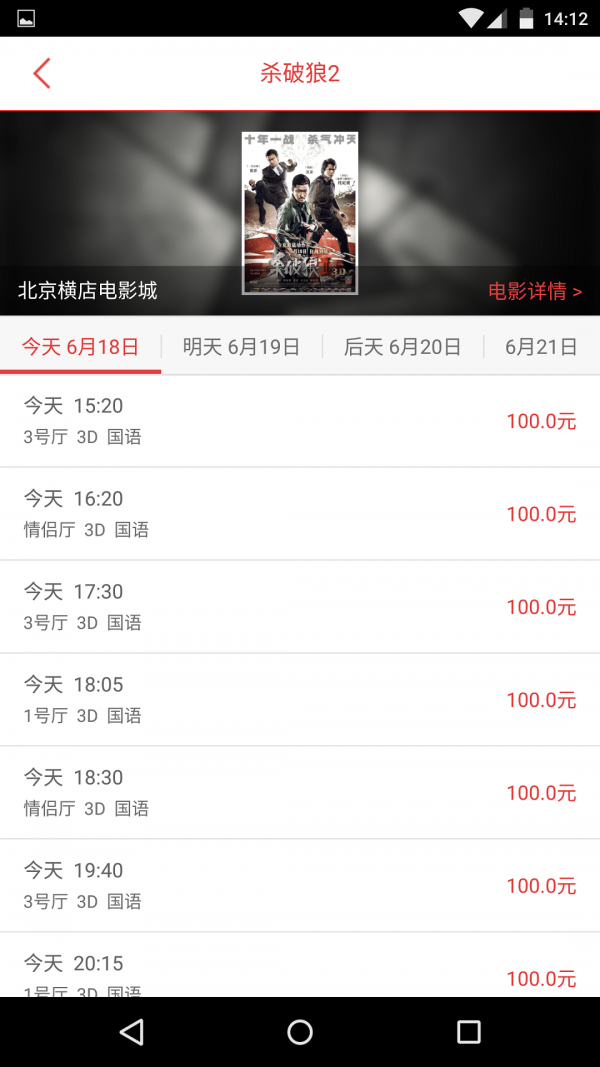Select 今天 6月18日 date tab
Image resolution: width=600 pixels, height=1067 pixels.
[80, 347]
